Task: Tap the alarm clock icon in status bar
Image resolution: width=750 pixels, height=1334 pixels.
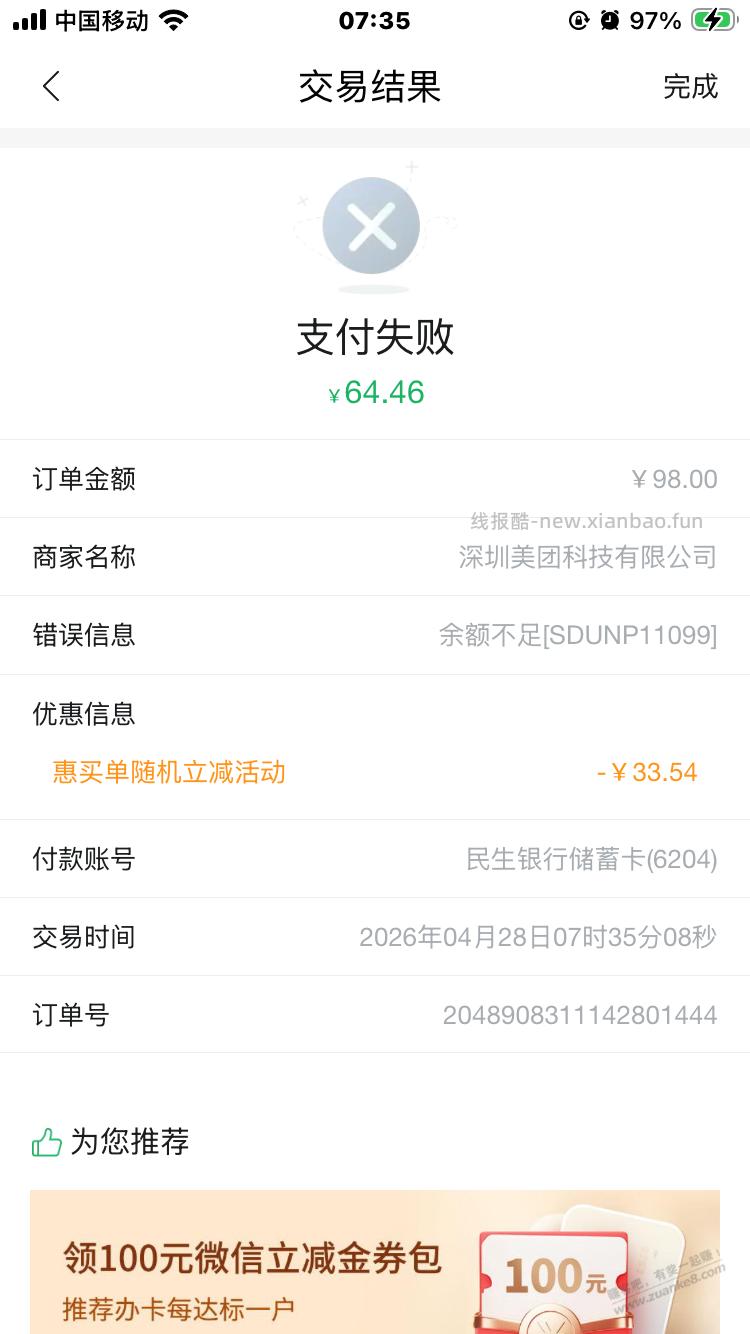Action: pos(612,18)
